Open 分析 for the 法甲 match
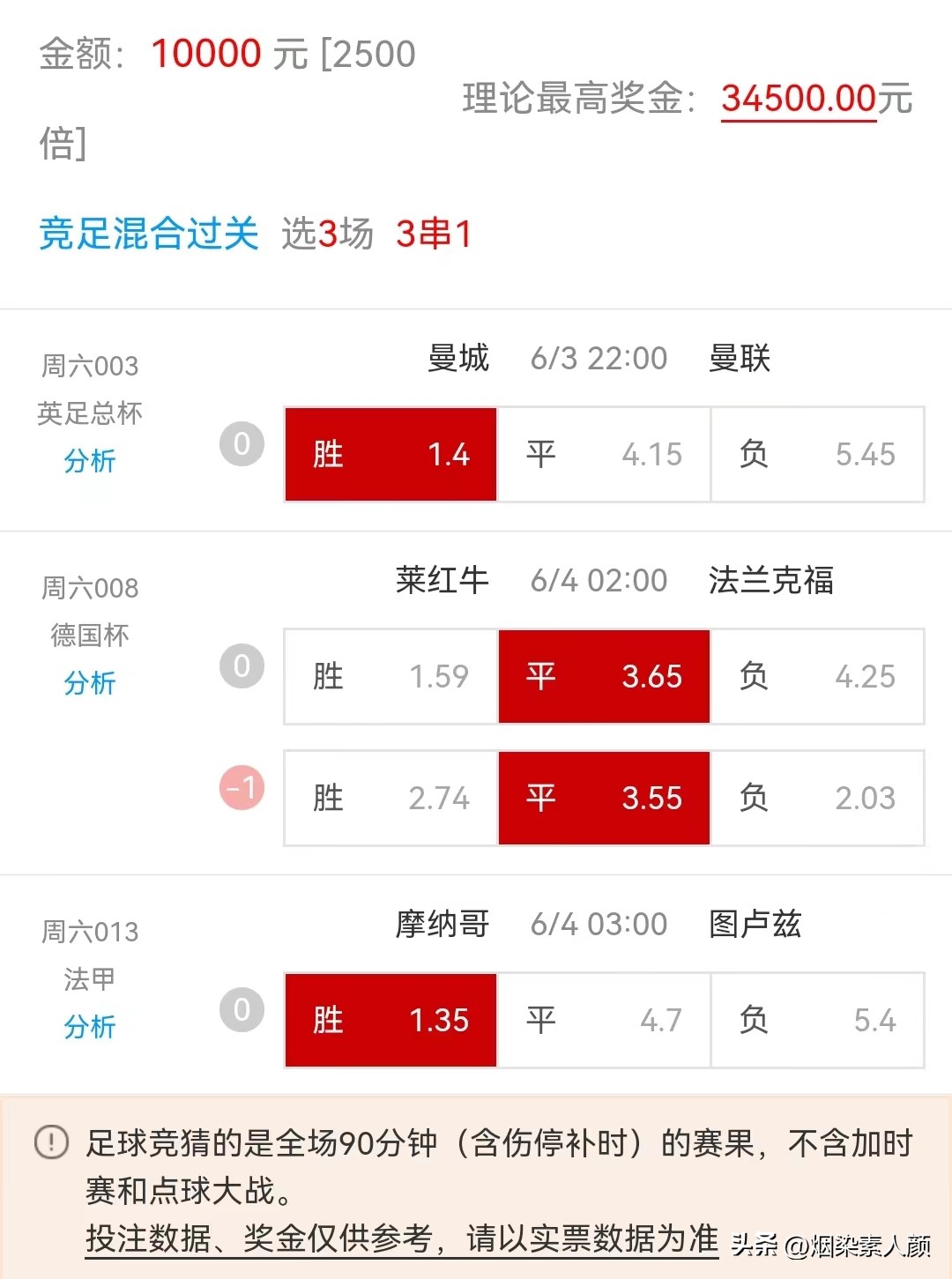 pyautogui.click(x=90, y=1027)
